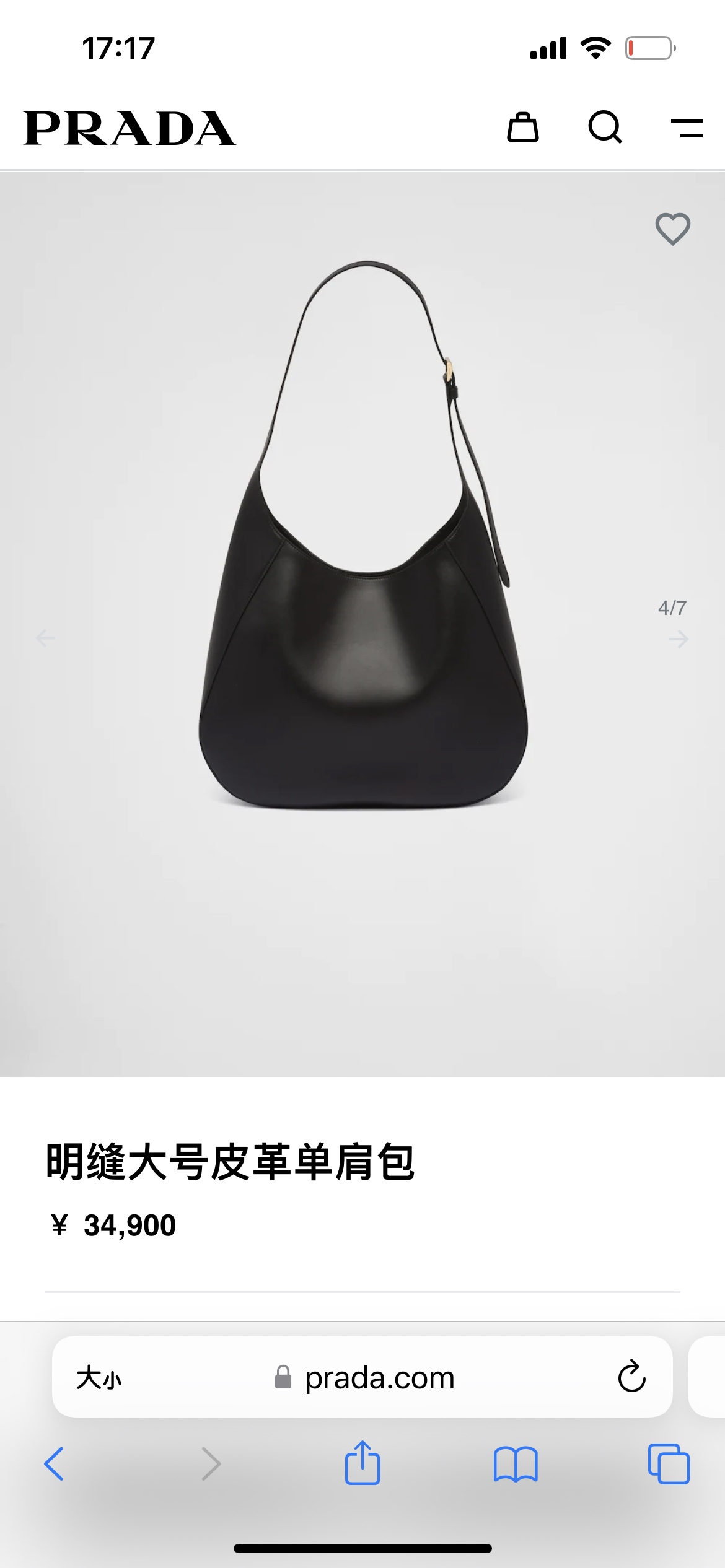Image resolution: width=725 pixels, height=1568 pixels.
Task: Add the bag to wishlist with heart
Action: (673, 229)
